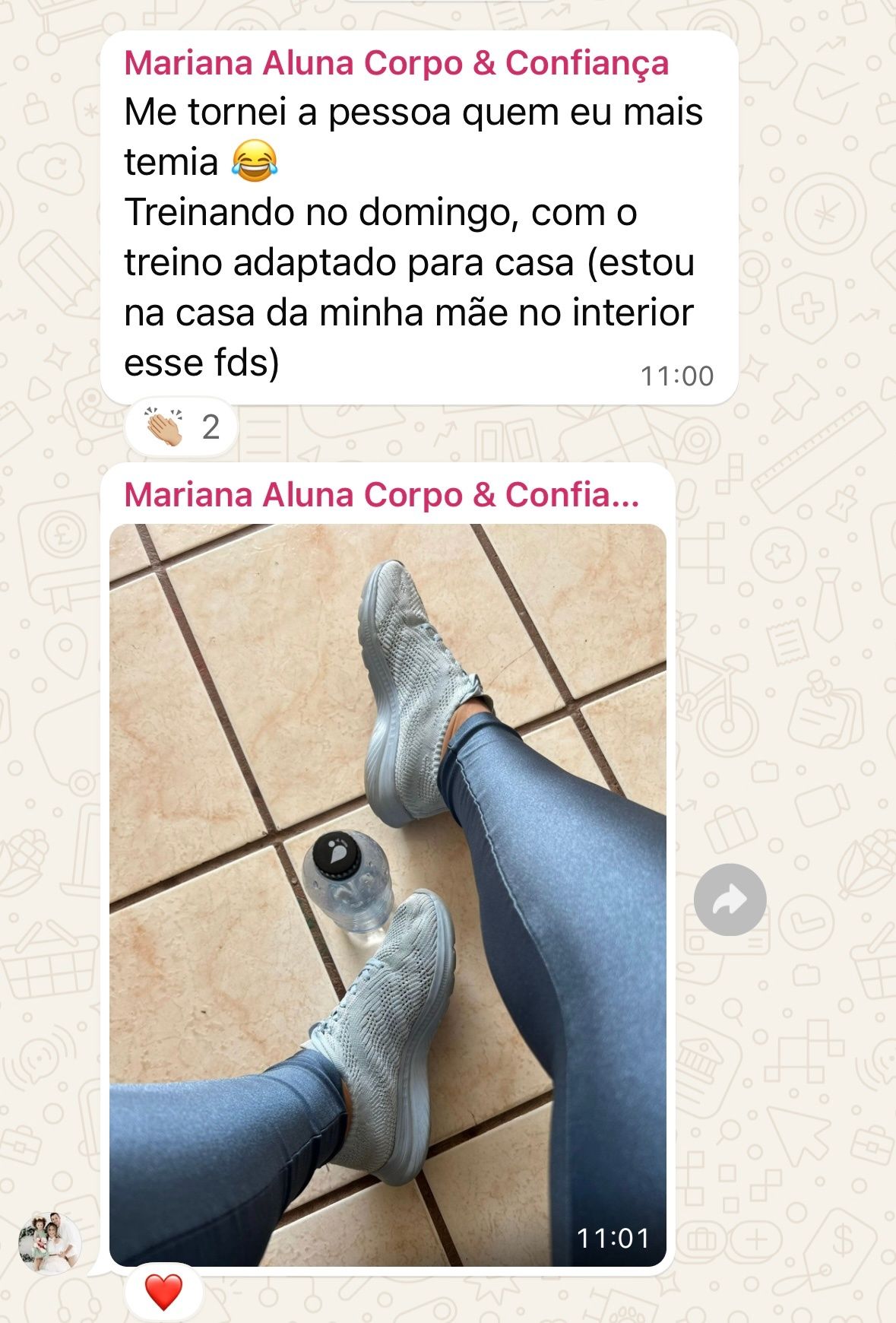
Task: Open the clapping reactions on the text message
Action: point(181,427)
